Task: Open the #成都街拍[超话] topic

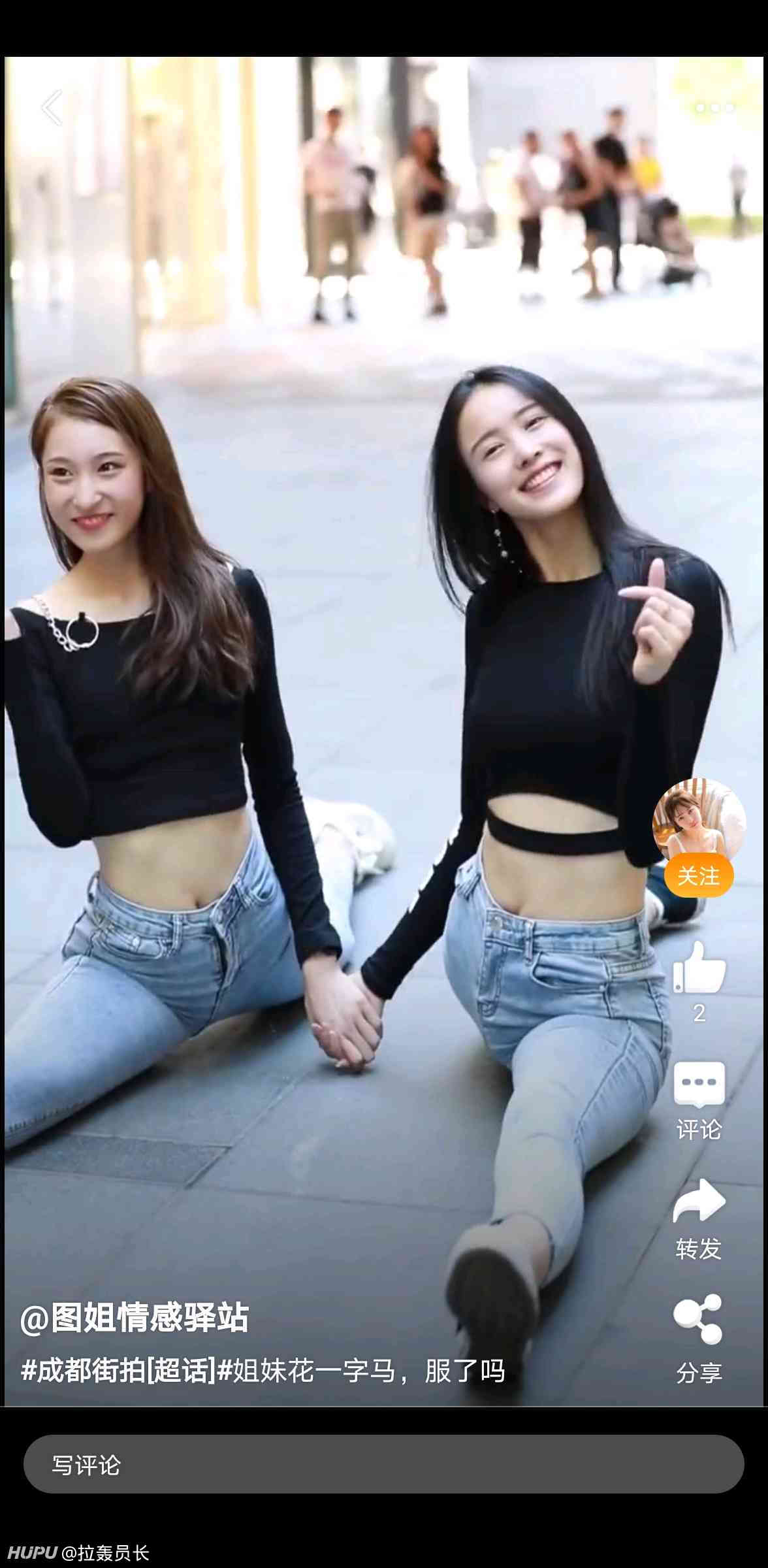Action: pos(118,1370)
